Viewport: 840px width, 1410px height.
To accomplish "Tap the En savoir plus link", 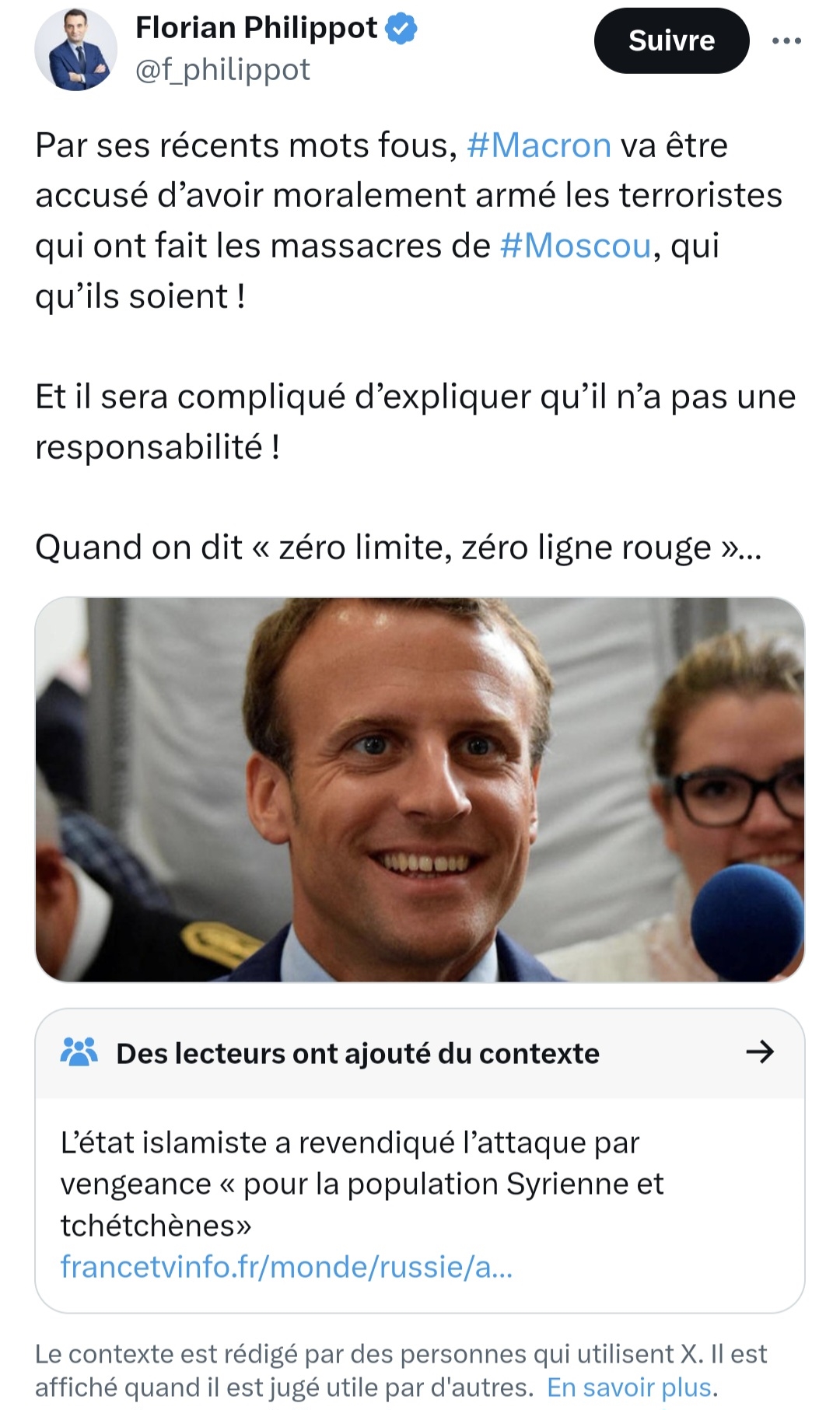I will tap(630, 1387).
